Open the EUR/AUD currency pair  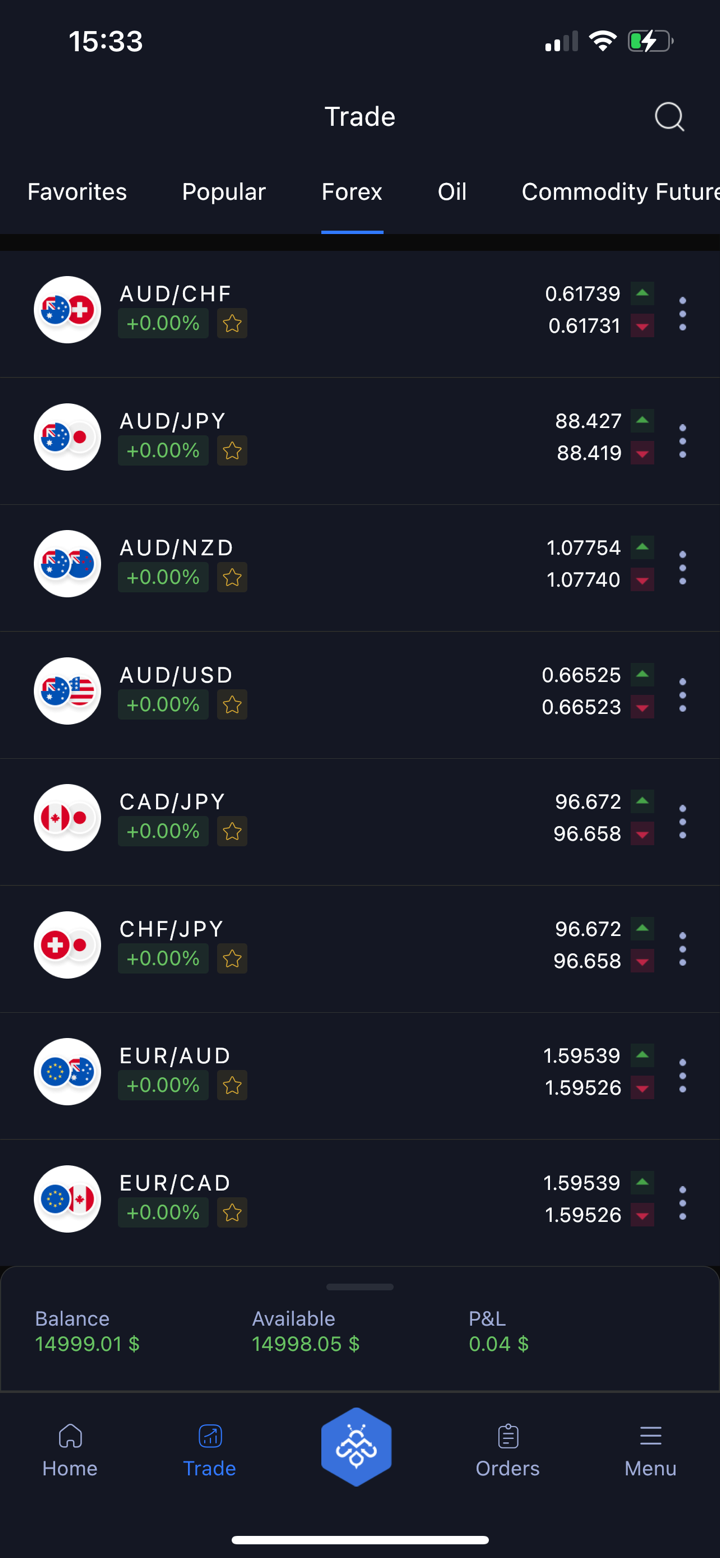click(x=175, y=1056)
